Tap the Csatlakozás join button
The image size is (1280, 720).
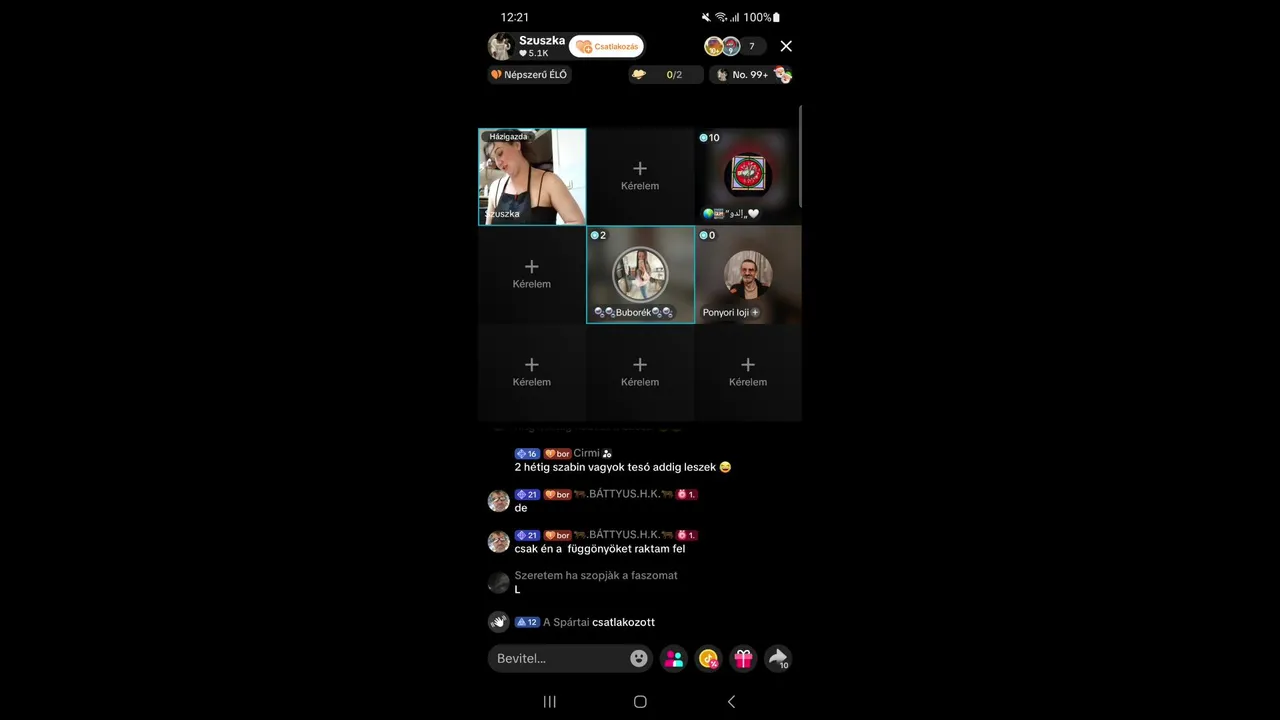coord(607,46)
